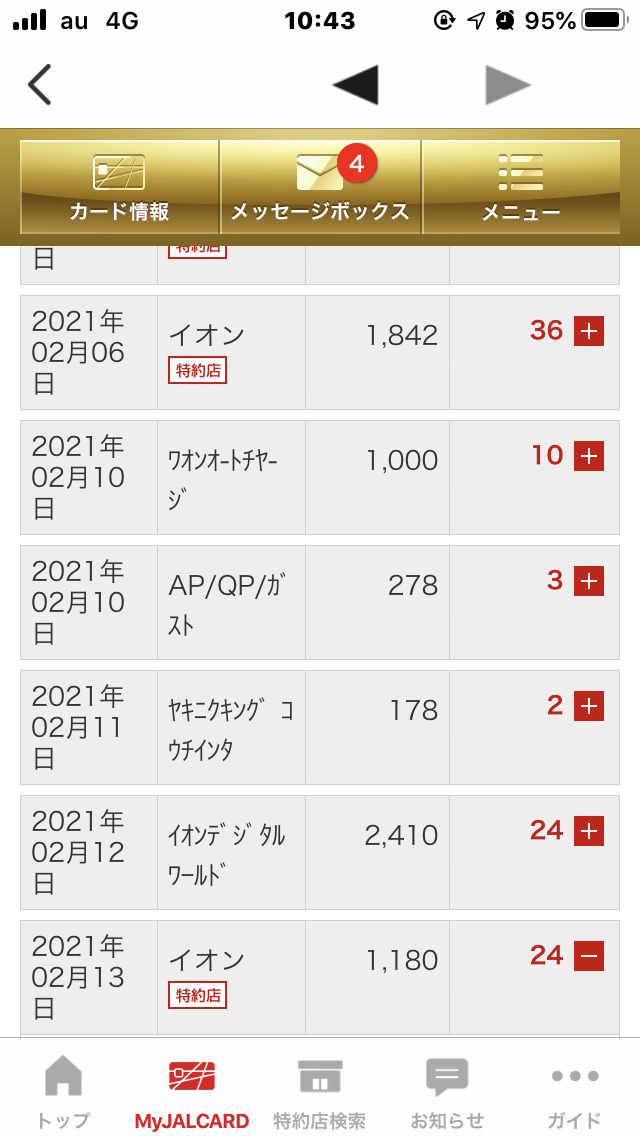
Task: Tap the gray right triangle arrow
Action: [508, 85]
